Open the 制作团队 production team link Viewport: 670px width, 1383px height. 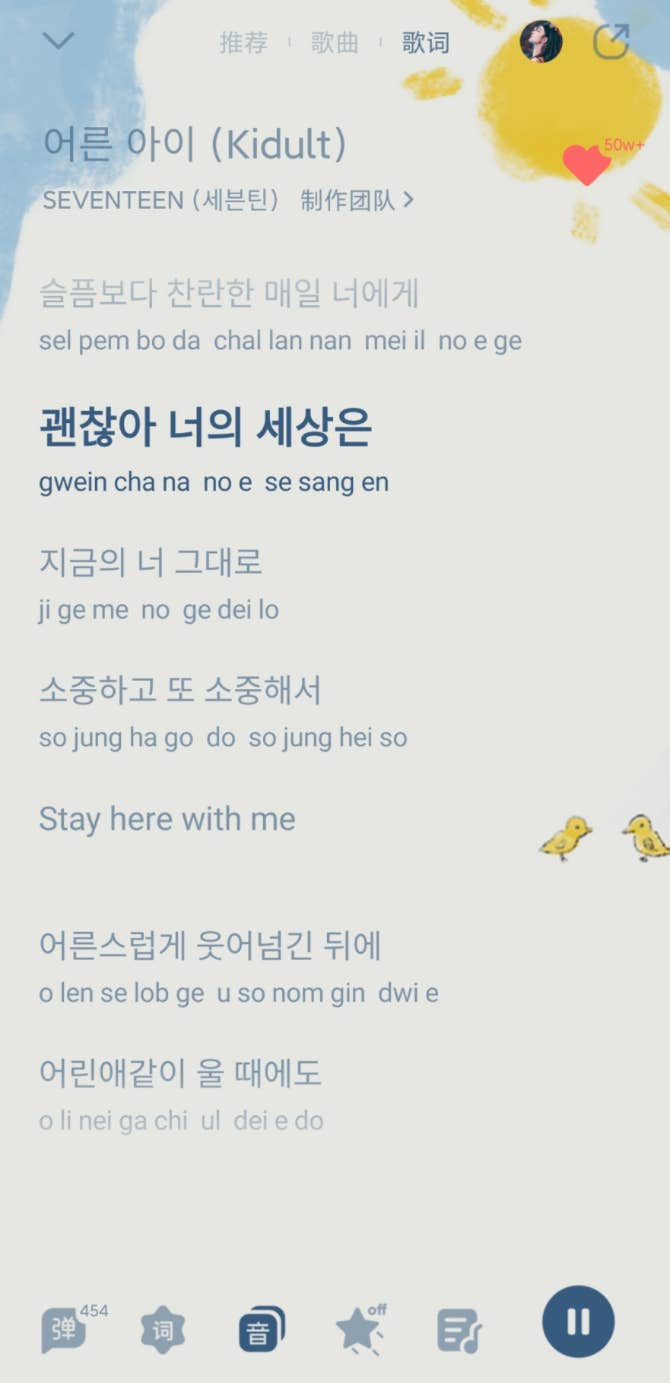tap(357, 200)
